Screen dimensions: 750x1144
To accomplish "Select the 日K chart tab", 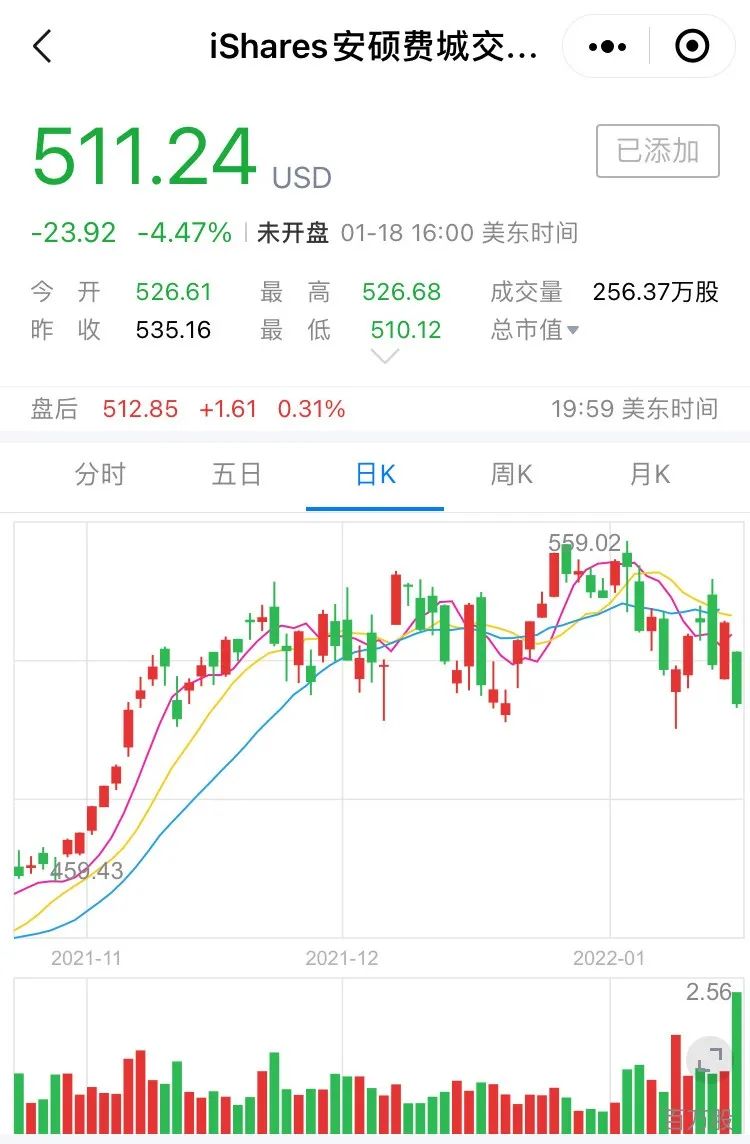I will point(375,474).
